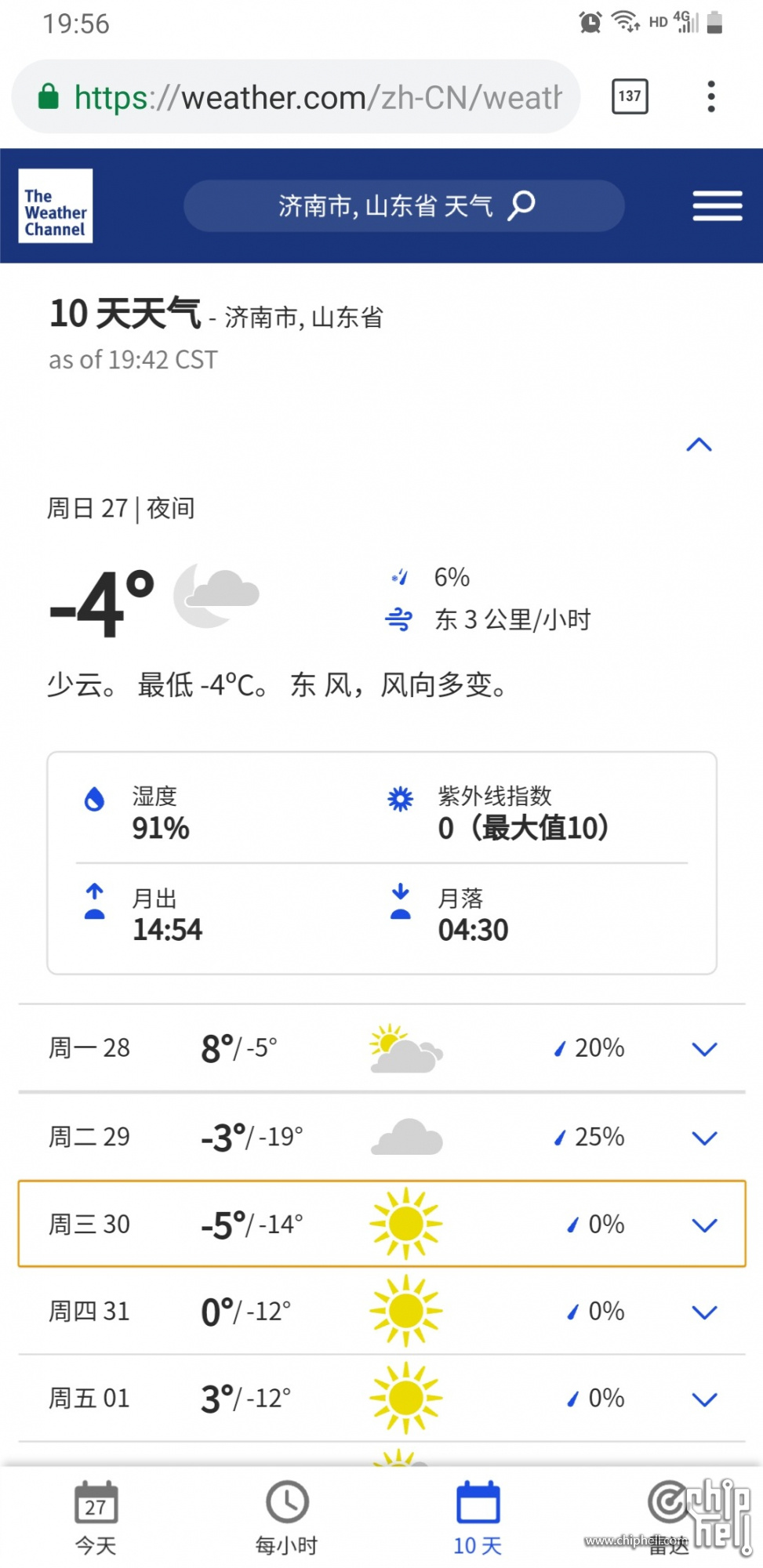Search location in the 济南市 weather search box
763x1568 pixels.
(404, 205)
